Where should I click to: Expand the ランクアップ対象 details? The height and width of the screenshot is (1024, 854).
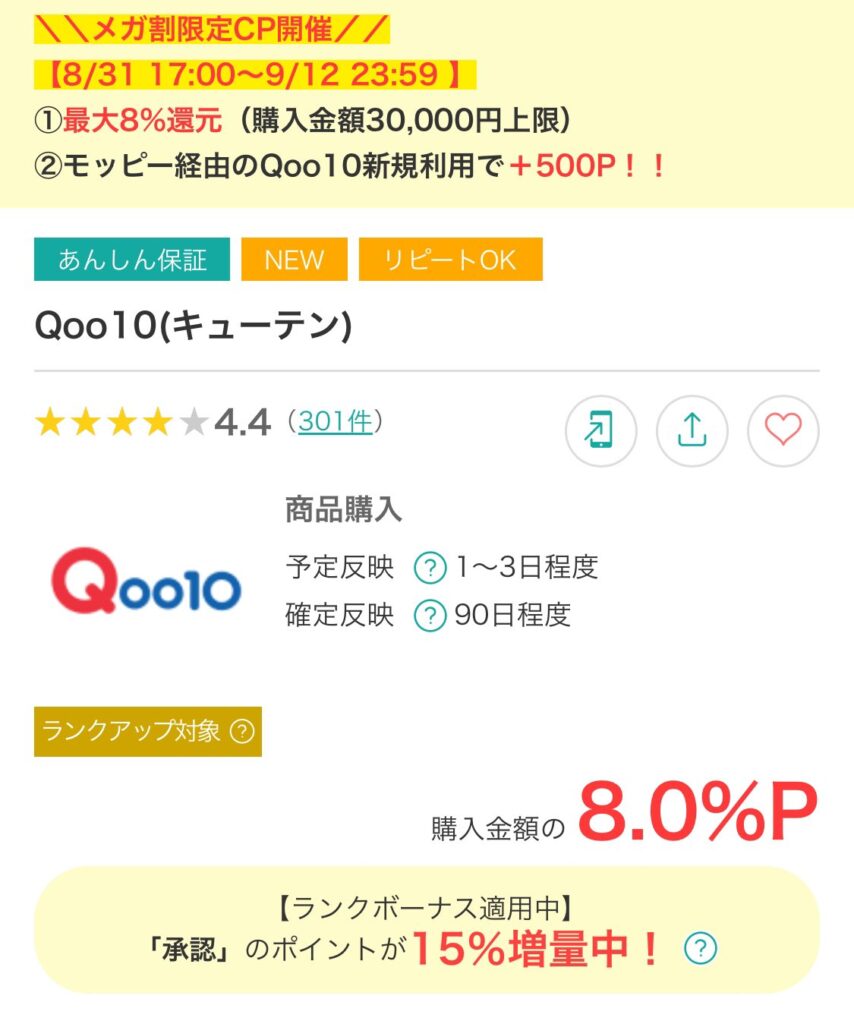point(145,733)
